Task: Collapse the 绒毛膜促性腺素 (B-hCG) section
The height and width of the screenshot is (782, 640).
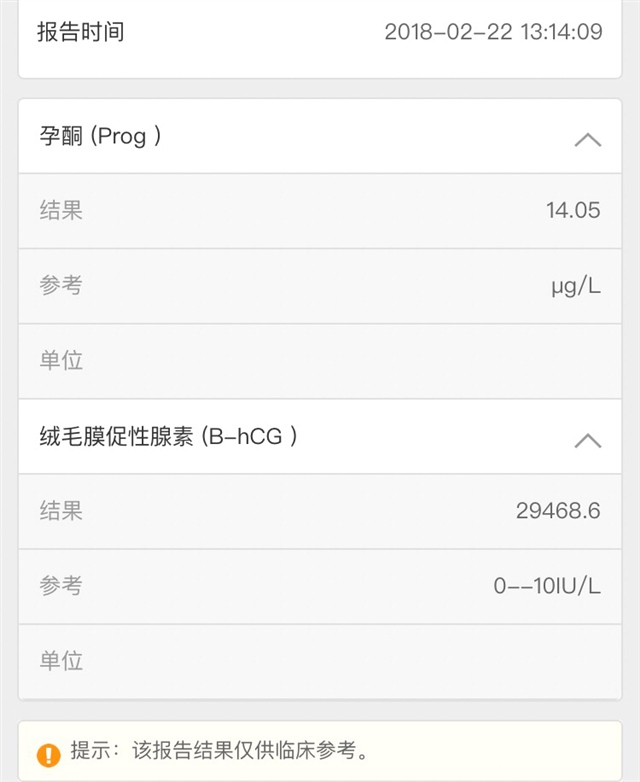Action: 587,440
